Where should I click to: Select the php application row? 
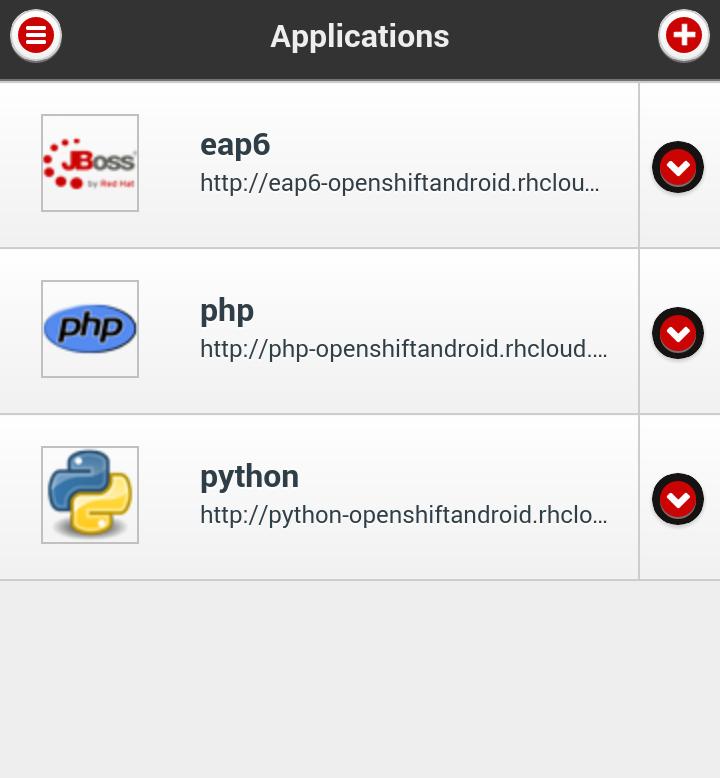pos(320,330)
